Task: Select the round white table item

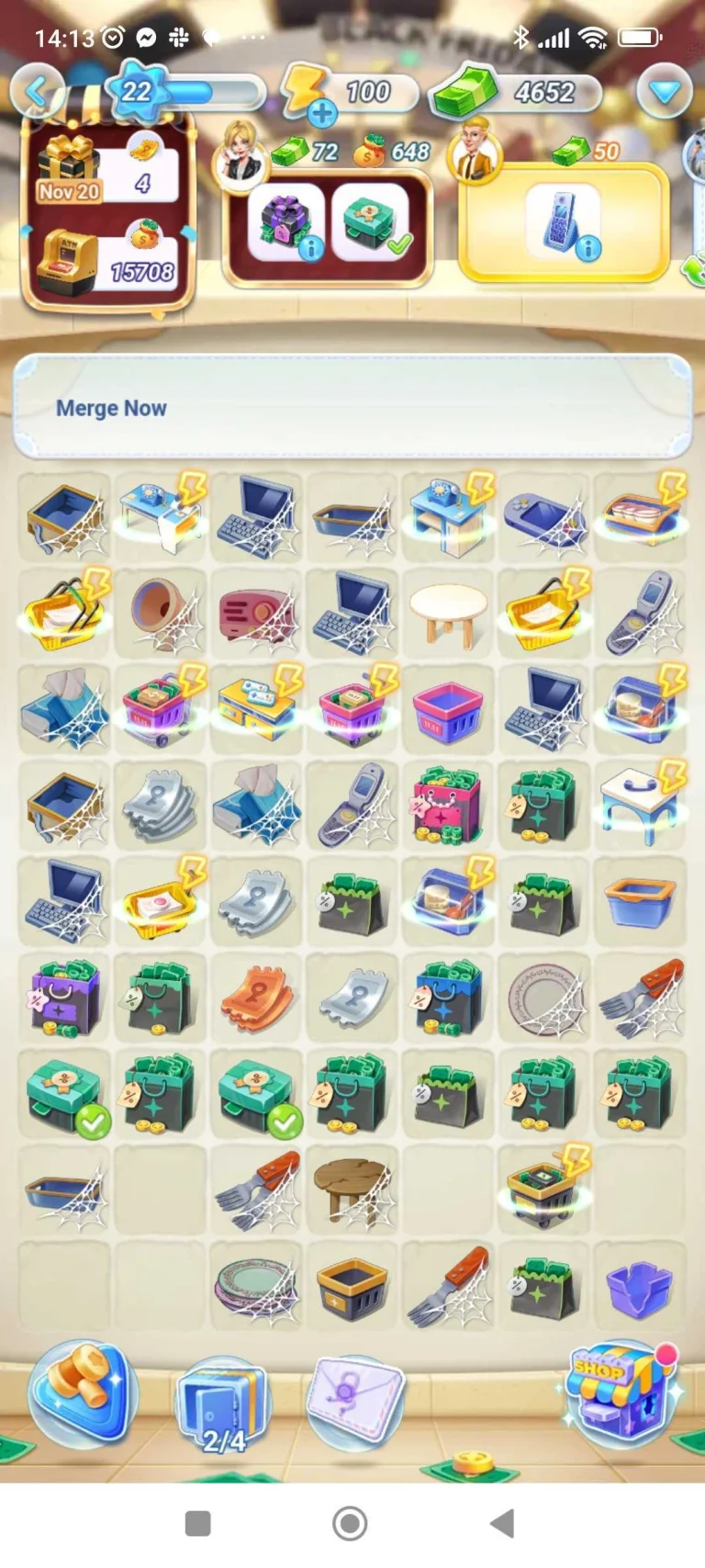Action: point(448,615)
